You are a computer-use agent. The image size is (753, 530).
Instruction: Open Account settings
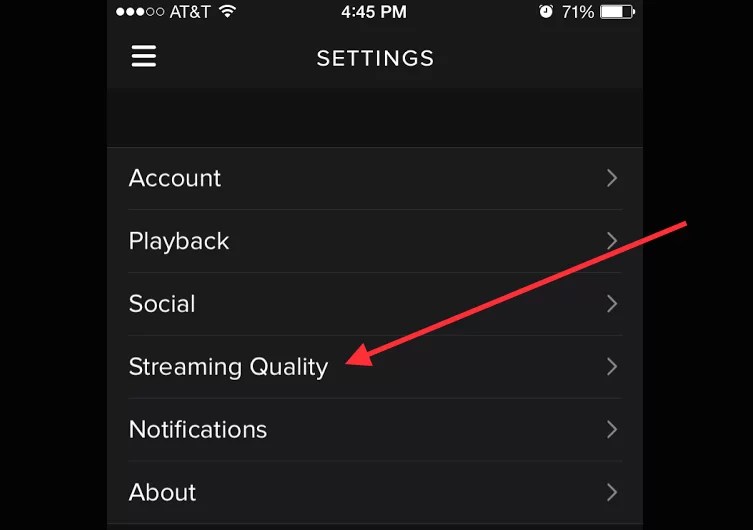coord(374,178)
